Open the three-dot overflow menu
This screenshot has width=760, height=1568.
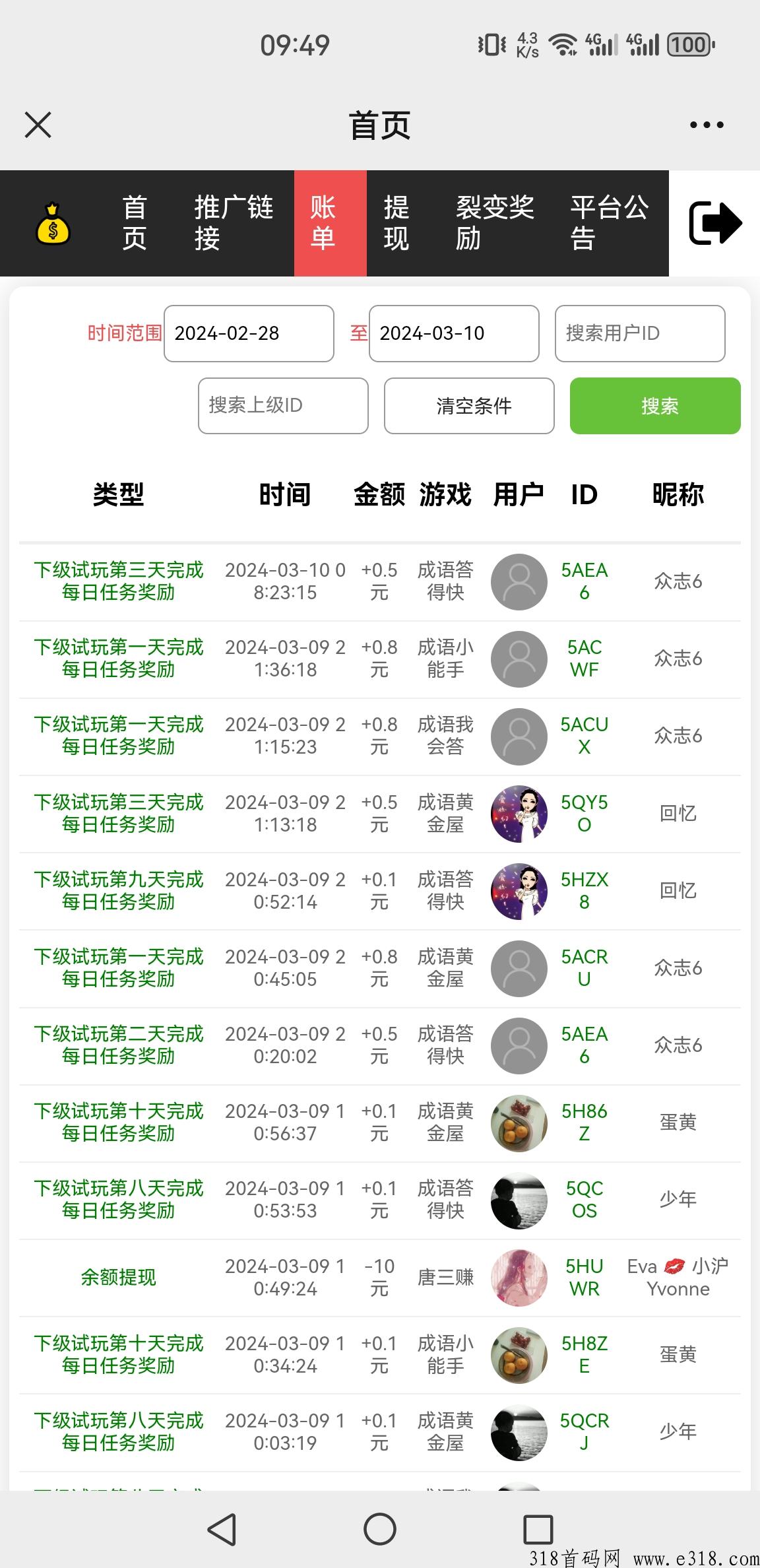pyautogui.click(x=707, y=125)
